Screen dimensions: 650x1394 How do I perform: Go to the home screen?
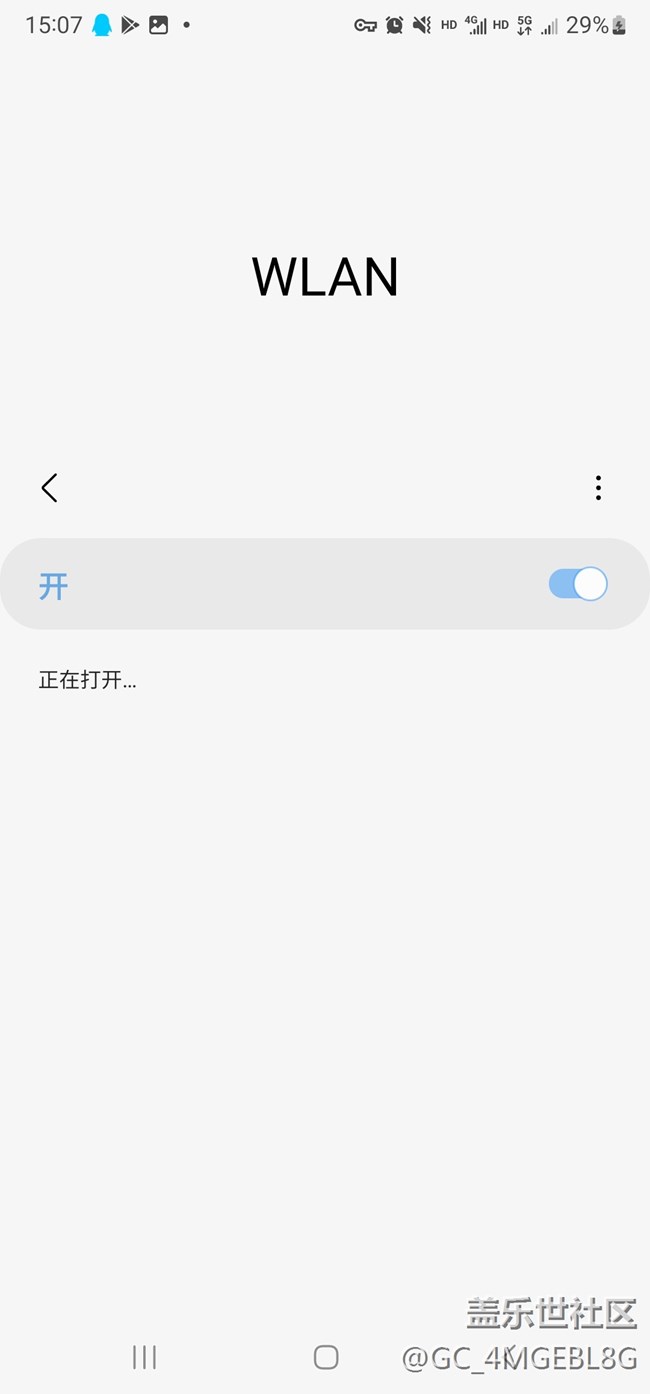pyautogui.click(x=326, y=1357)
